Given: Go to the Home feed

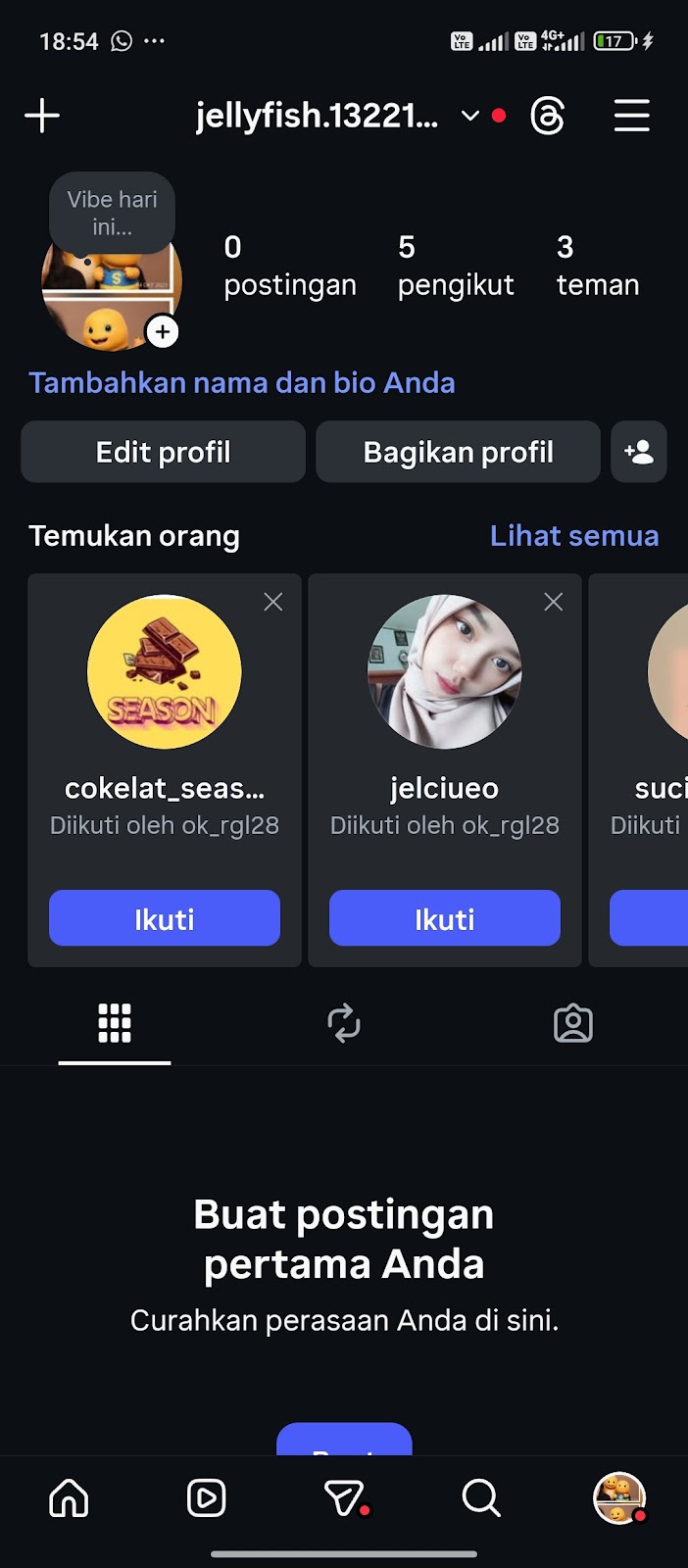Looking at the screenshot, I should pos(69,1497).
